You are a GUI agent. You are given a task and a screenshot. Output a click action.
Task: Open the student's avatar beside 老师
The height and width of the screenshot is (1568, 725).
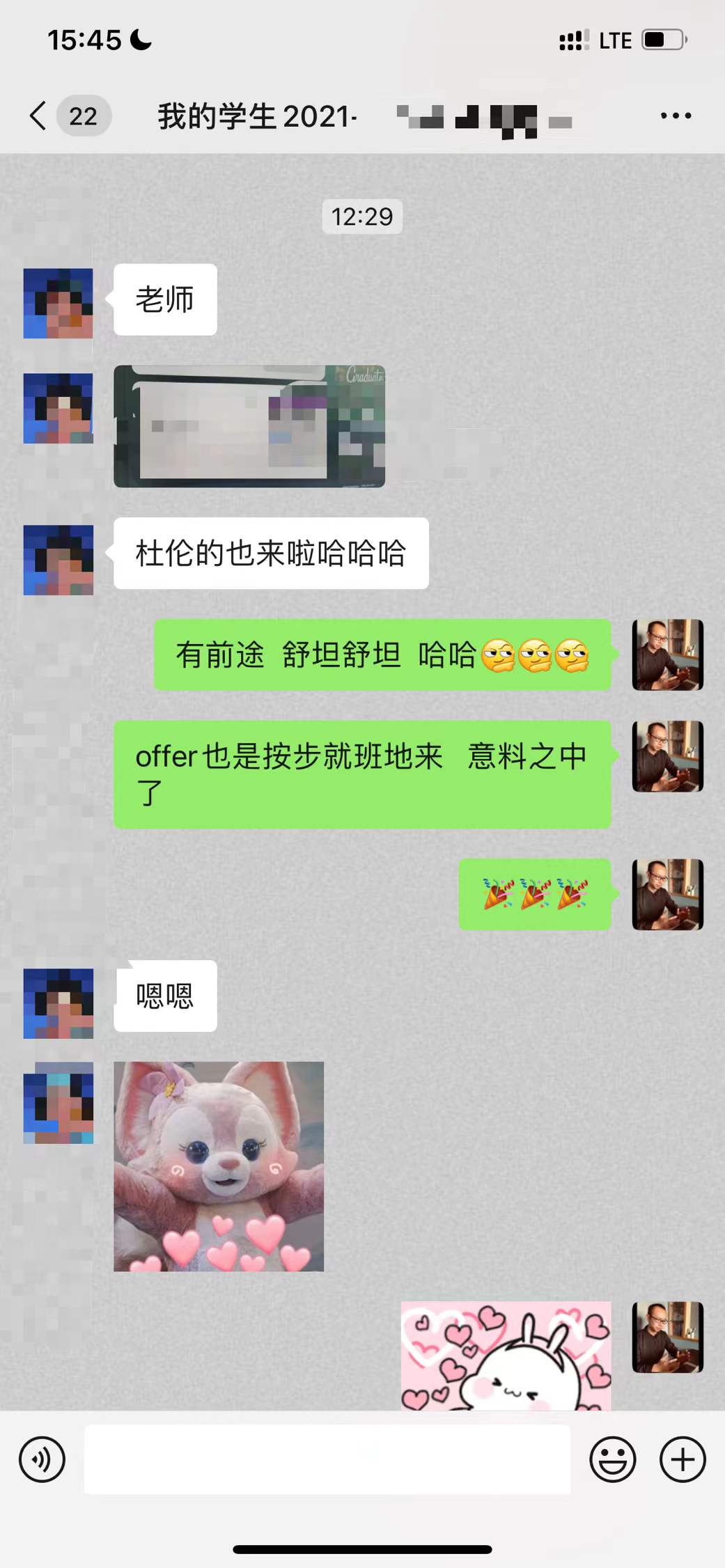[59, 304]
